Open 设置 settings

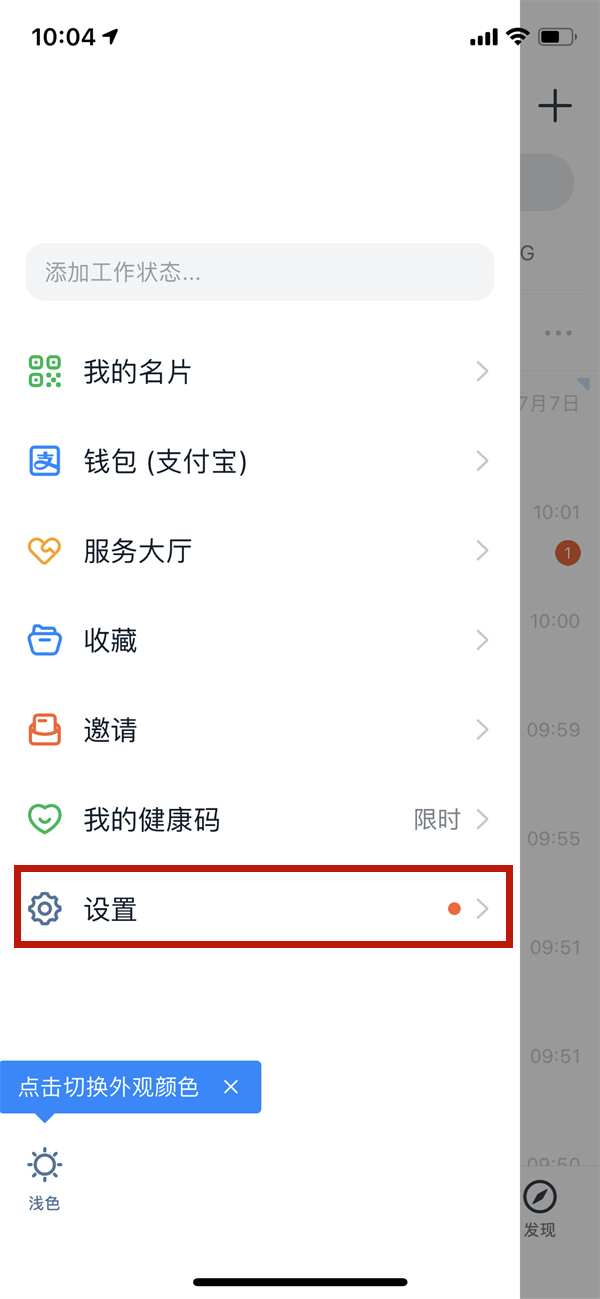click(x=259, y=909)
